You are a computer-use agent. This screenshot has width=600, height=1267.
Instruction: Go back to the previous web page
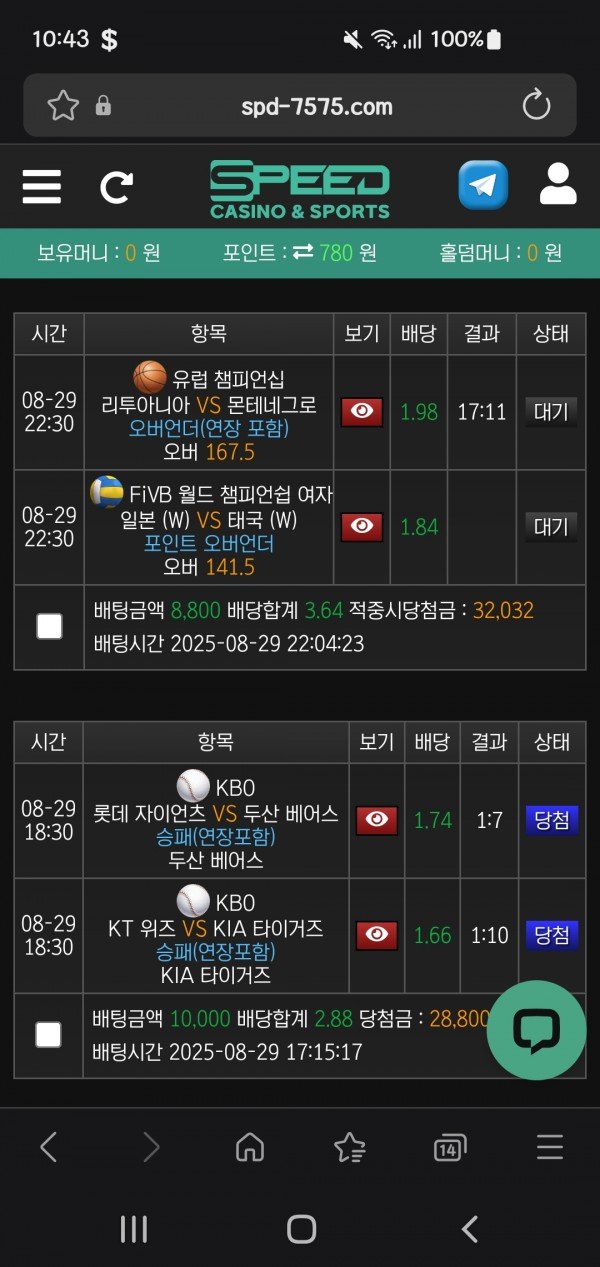[49, 1147]
